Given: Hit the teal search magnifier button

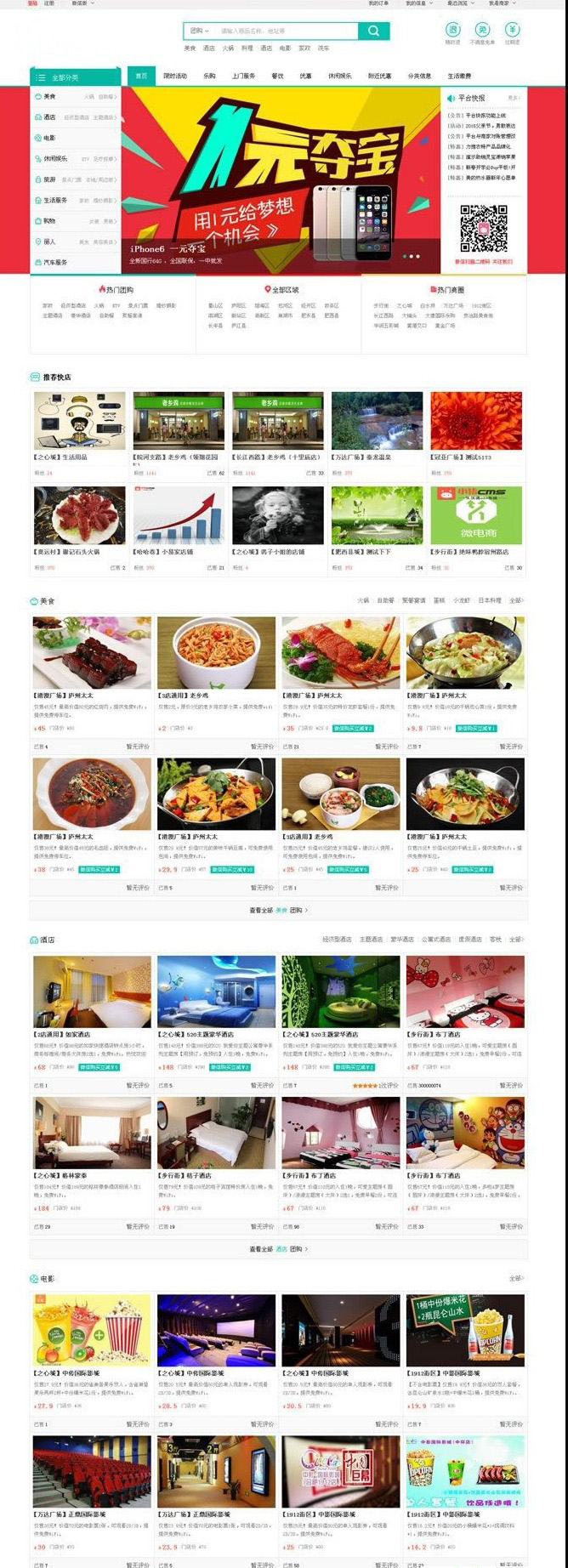Looking at the screenshot, I should (x=373, y=31).
